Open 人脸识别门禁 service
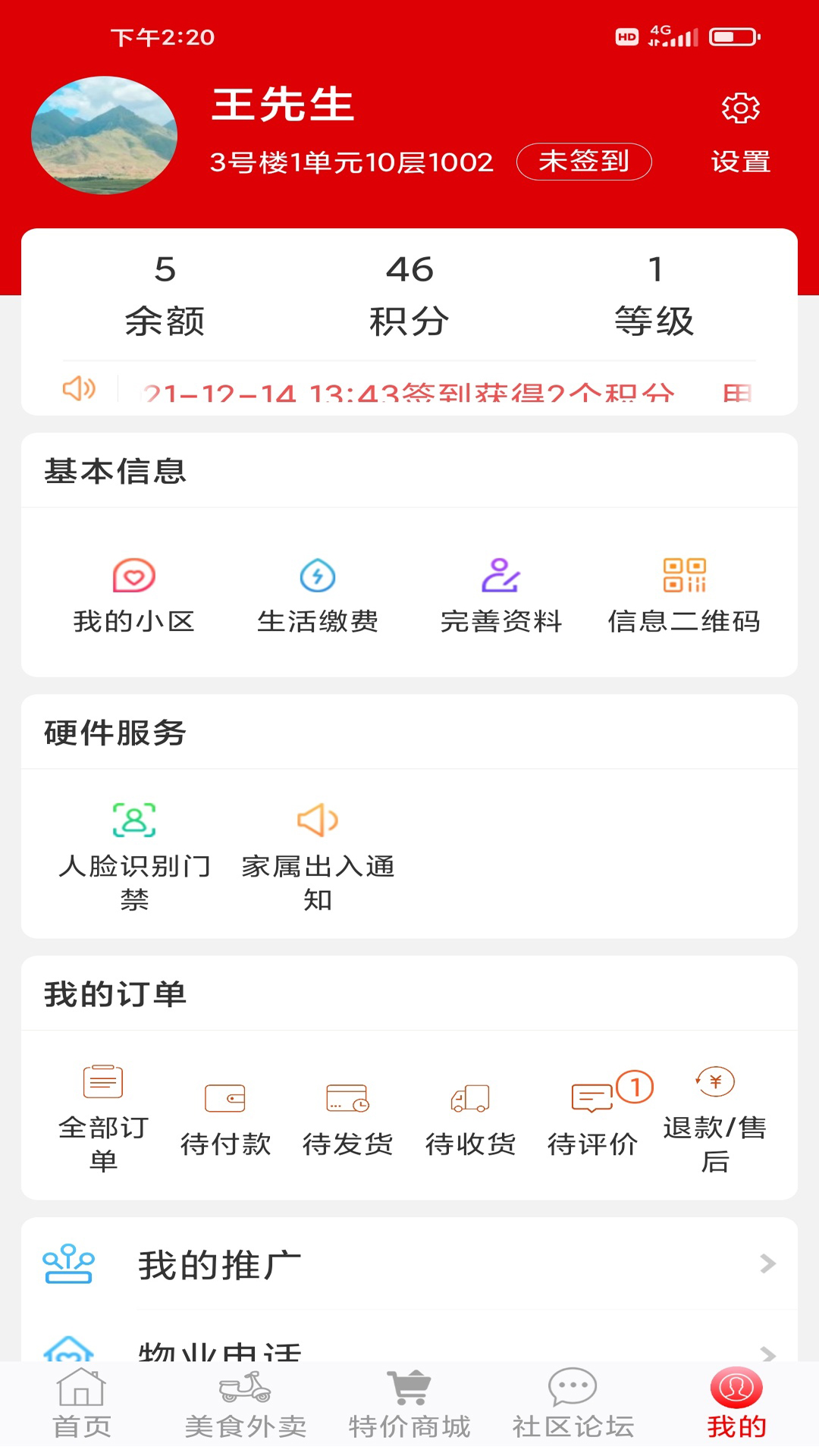Image resolution: width=819 pixels, height=1456 pixels. pyautogui.click(x=133, y=849)
